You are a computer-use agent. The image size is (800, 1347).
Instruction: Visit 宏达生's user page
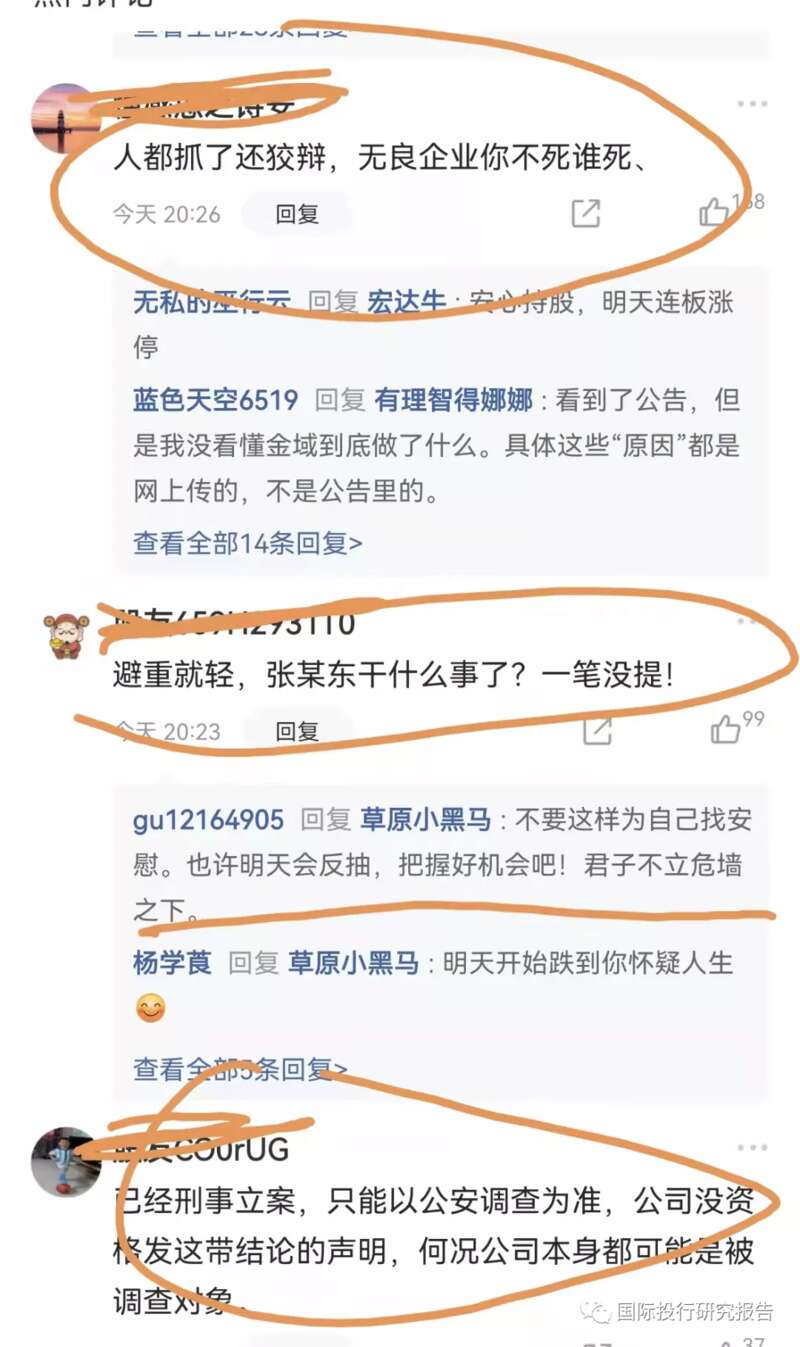406,302
